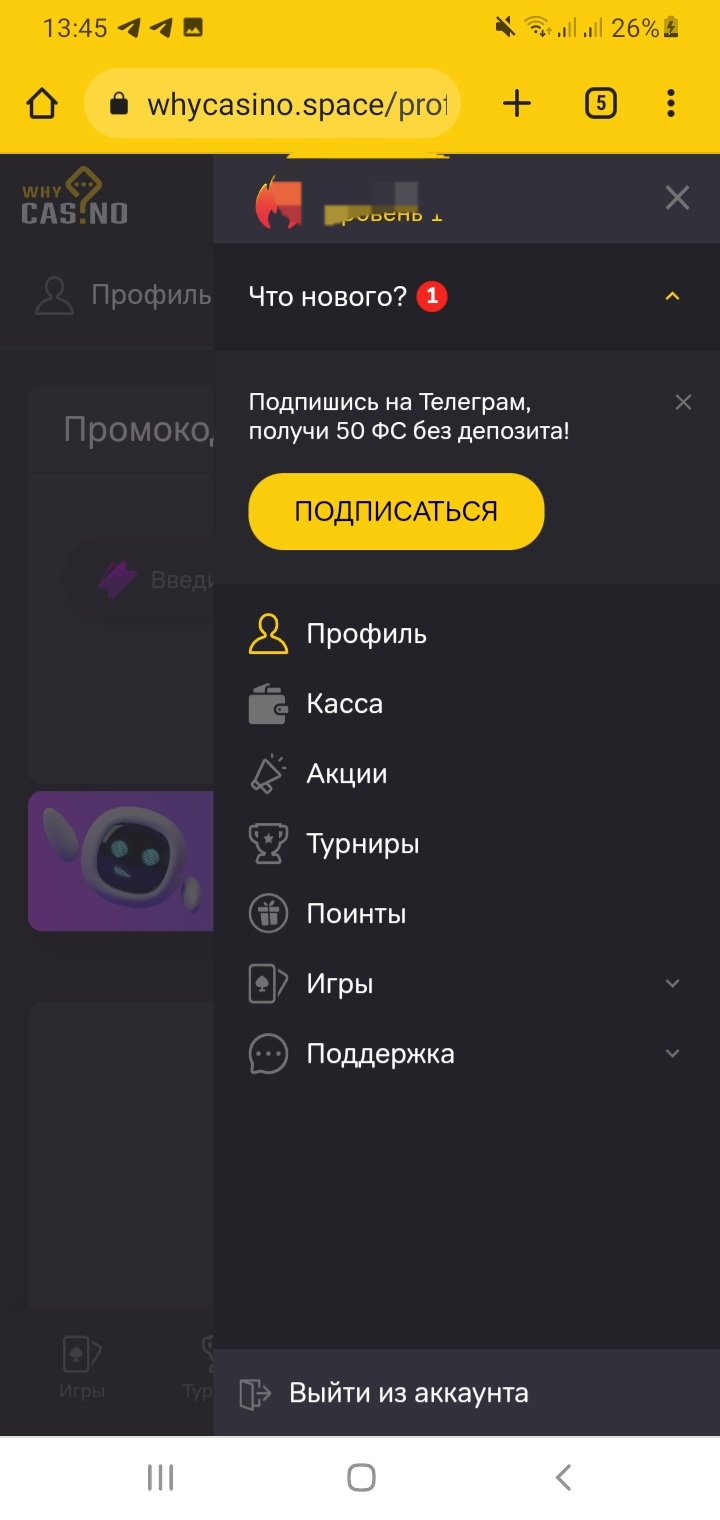Show the open tabs switcher
720x1520 pixels.
600,103
